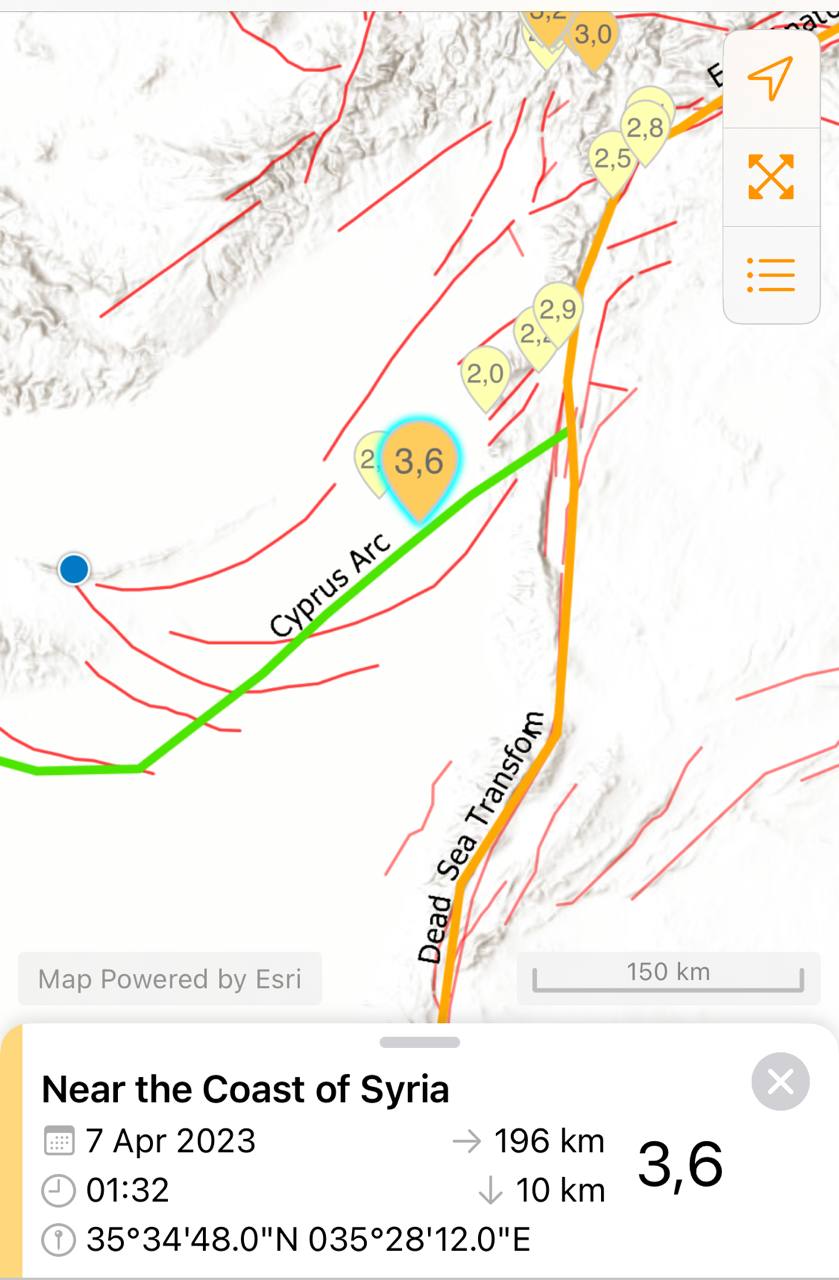This screenshot has height=1280, width=839.
Task: Open Map Powered by Esri attribution
Action: point(170,978)
